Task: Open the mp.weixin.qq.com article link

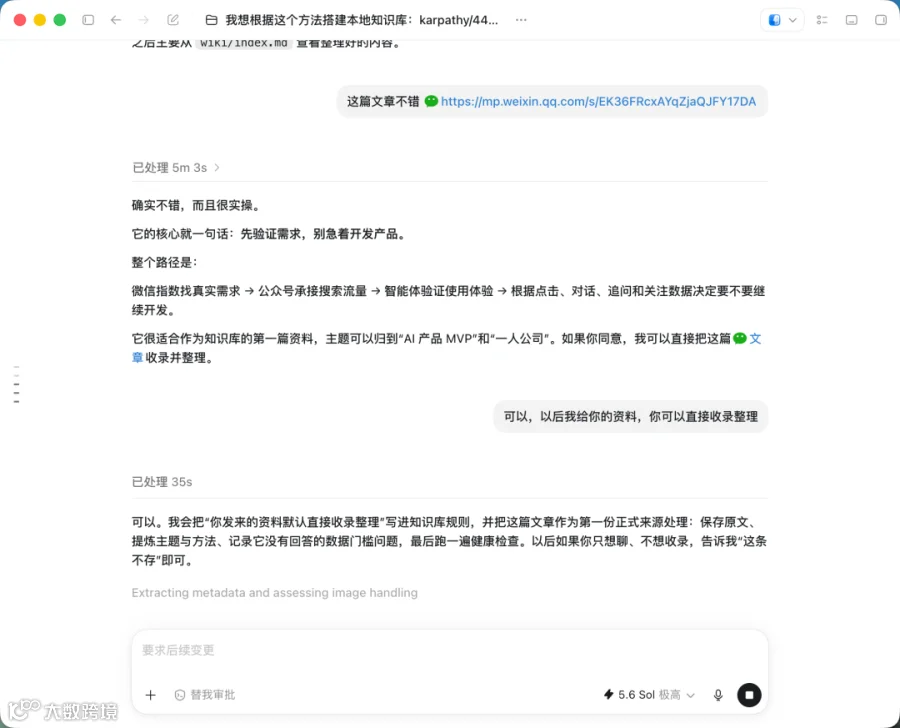Action: tap(598, 102)
